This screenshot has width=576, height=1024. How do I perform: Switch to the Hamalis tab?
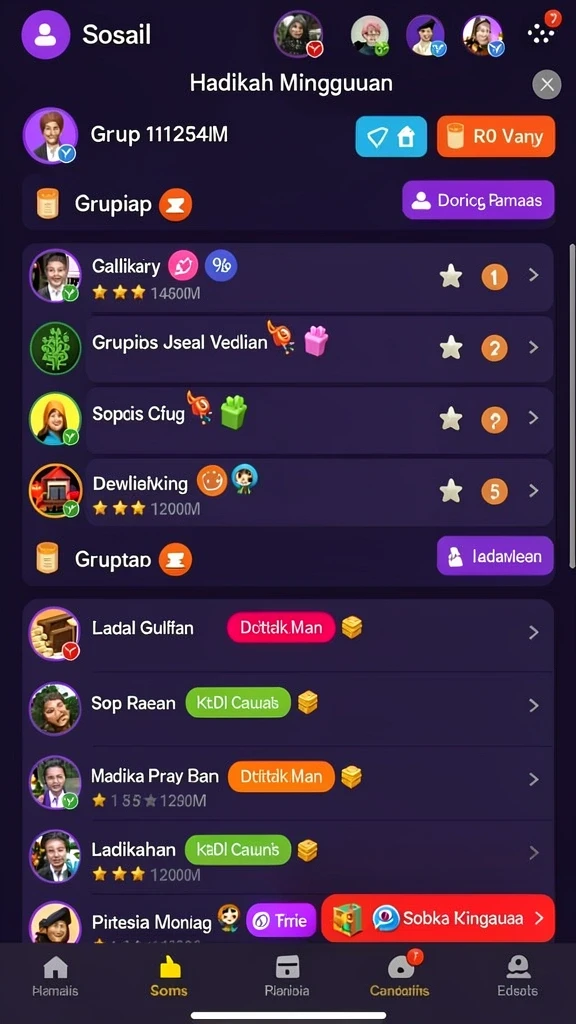point(56,976)
